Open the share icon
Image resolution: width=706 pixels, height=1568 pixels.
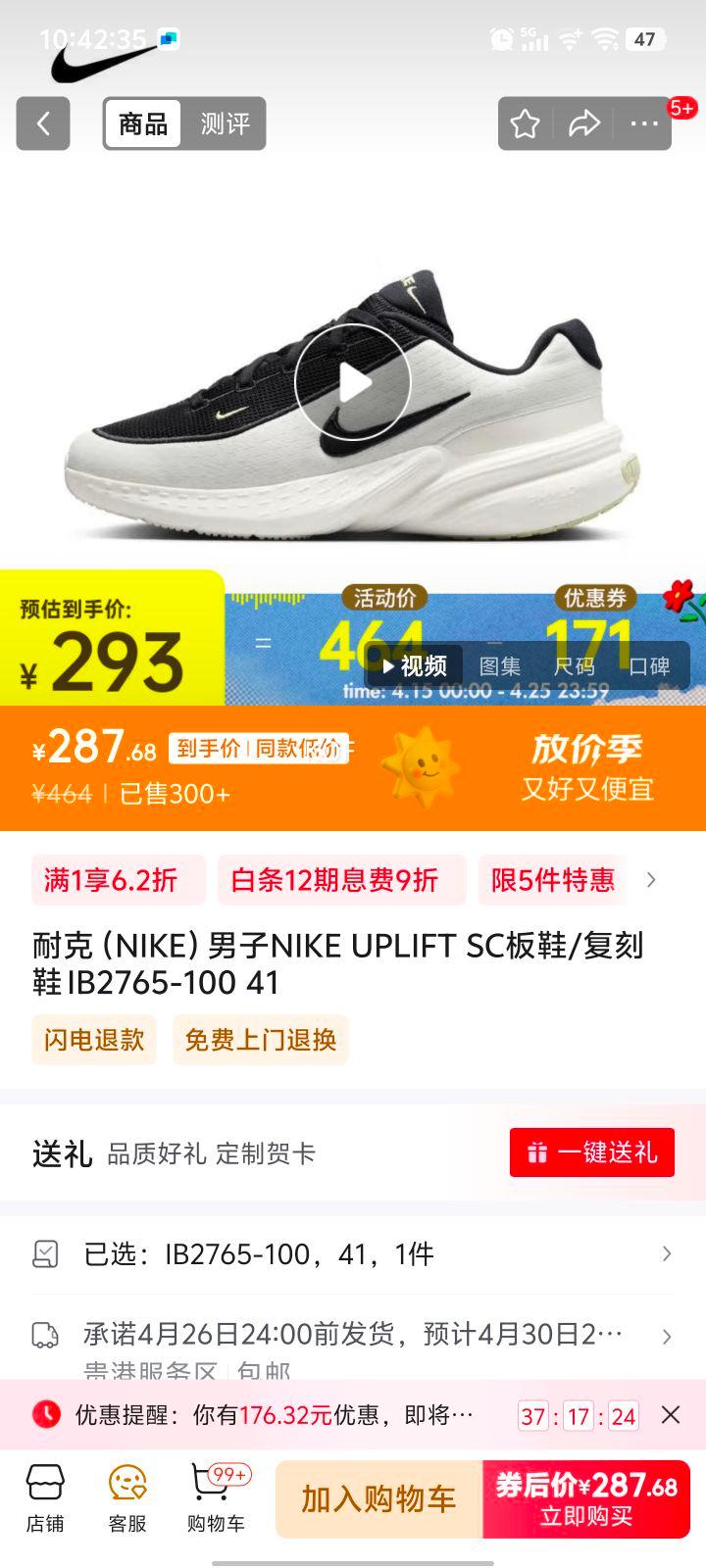(x=585, y=124)
